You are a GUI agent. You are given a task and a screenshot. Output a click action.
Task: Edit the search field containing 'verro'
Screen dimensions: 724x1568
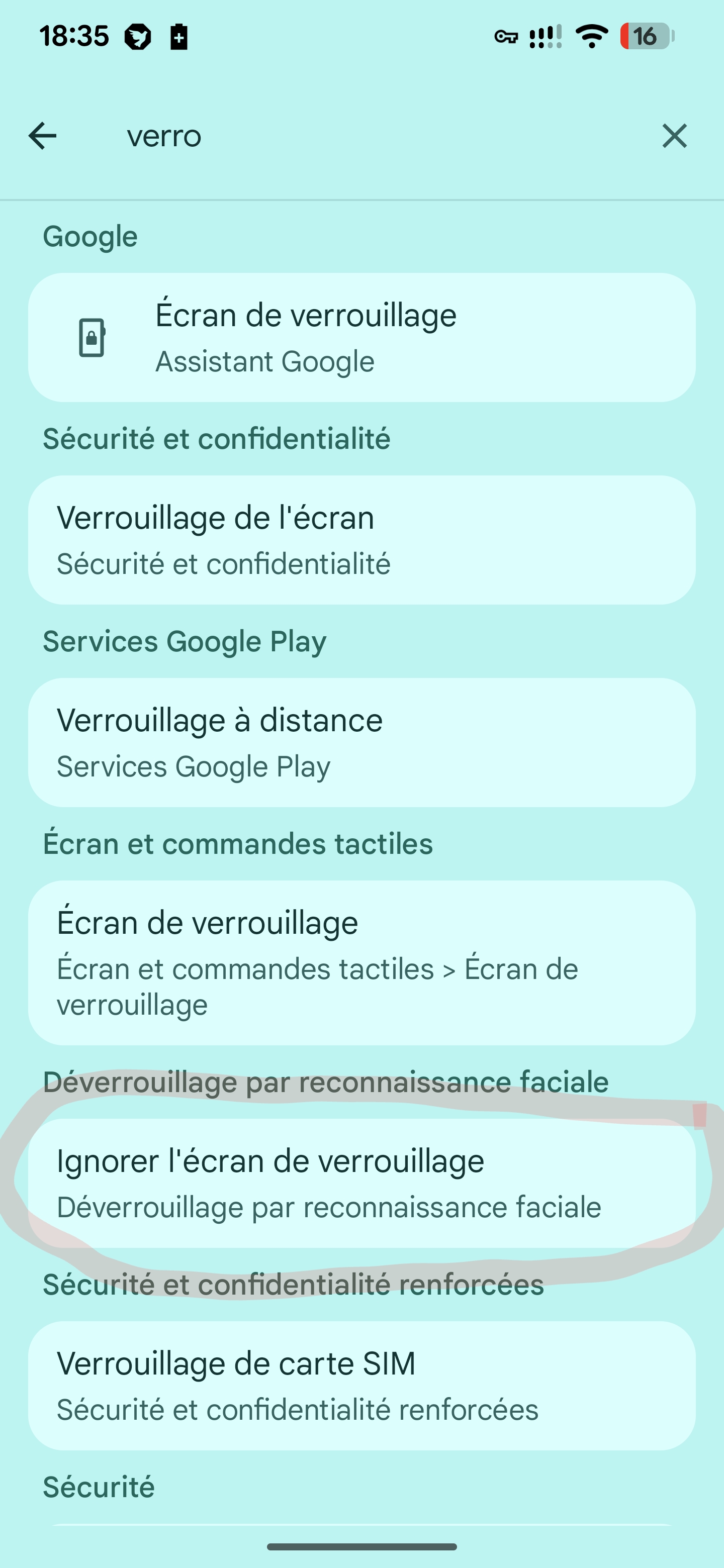pyautogui.click(x=366, y=136)
